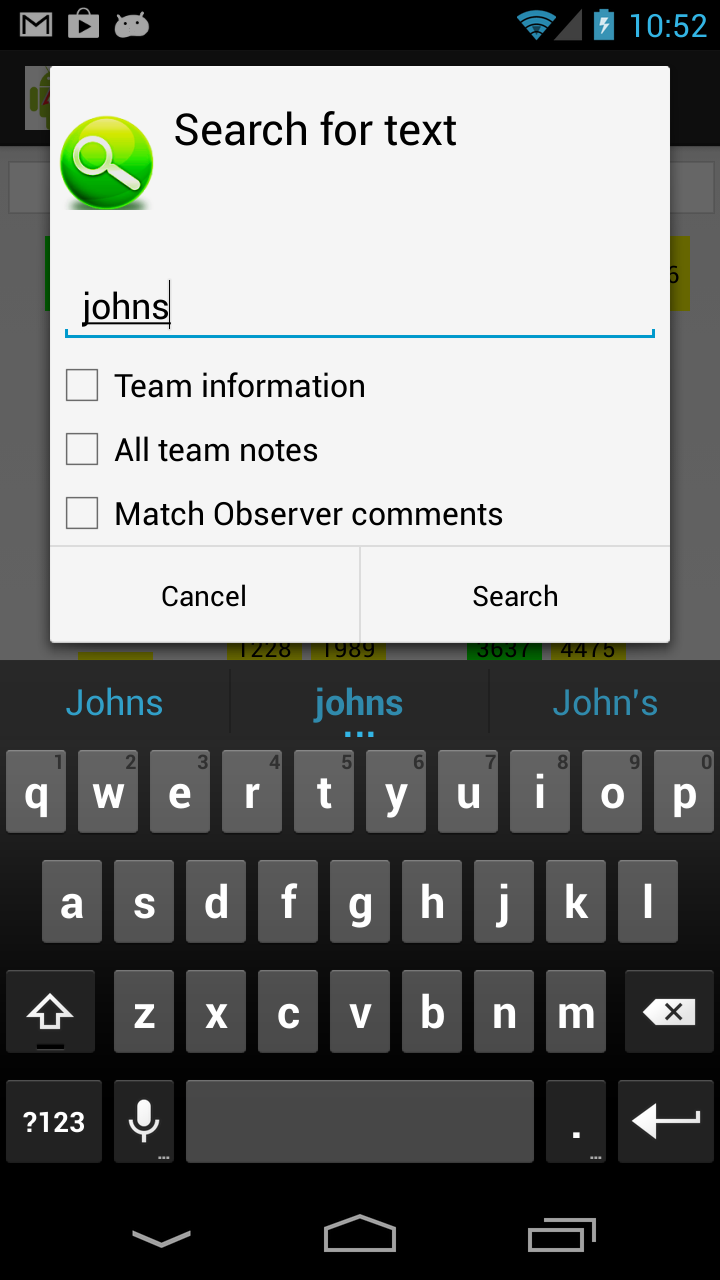720x1280 pixels.
Task: Switch keyboard to ?123 symbols
Action: click(x=54, y=1122)
